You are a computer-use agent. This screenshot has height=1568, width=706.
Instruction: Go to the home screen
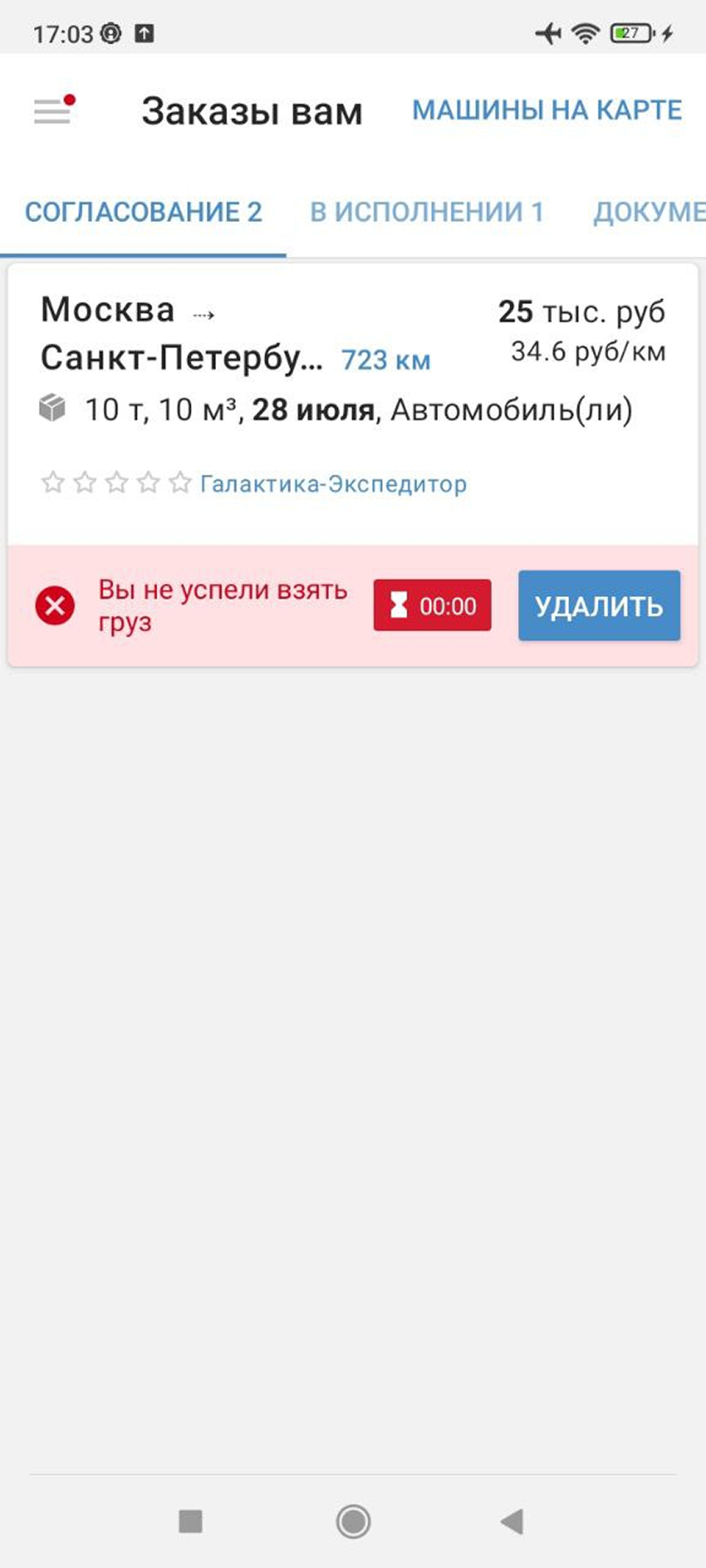[x=353, y=1521]
